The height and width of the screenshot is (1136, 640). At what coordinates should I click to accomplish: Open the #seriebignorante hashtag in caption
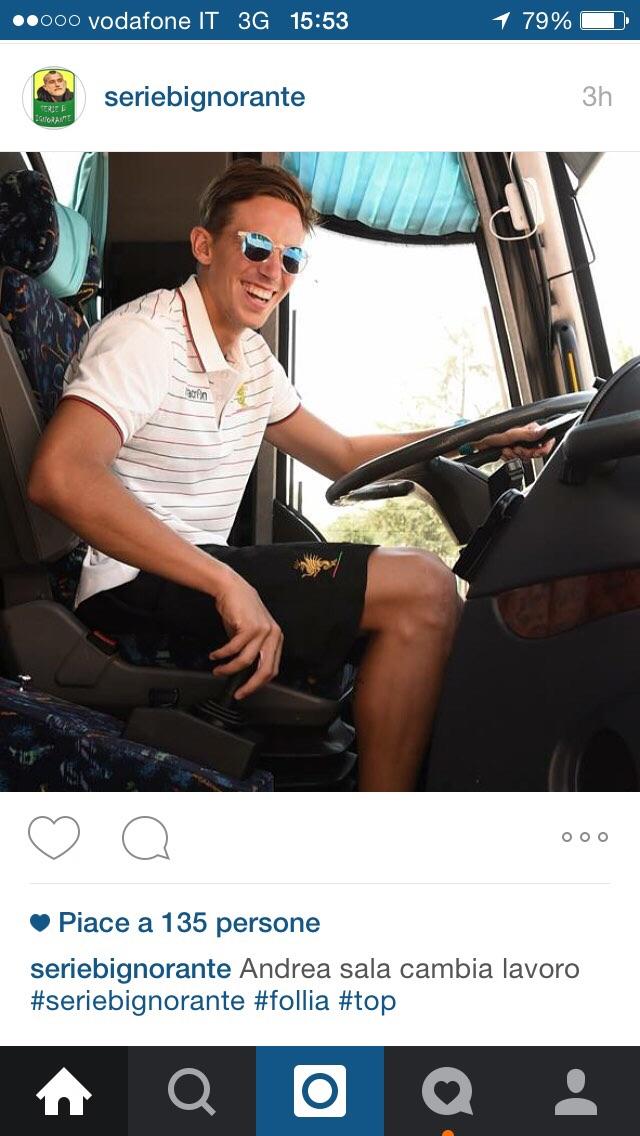coord(138,1001)
